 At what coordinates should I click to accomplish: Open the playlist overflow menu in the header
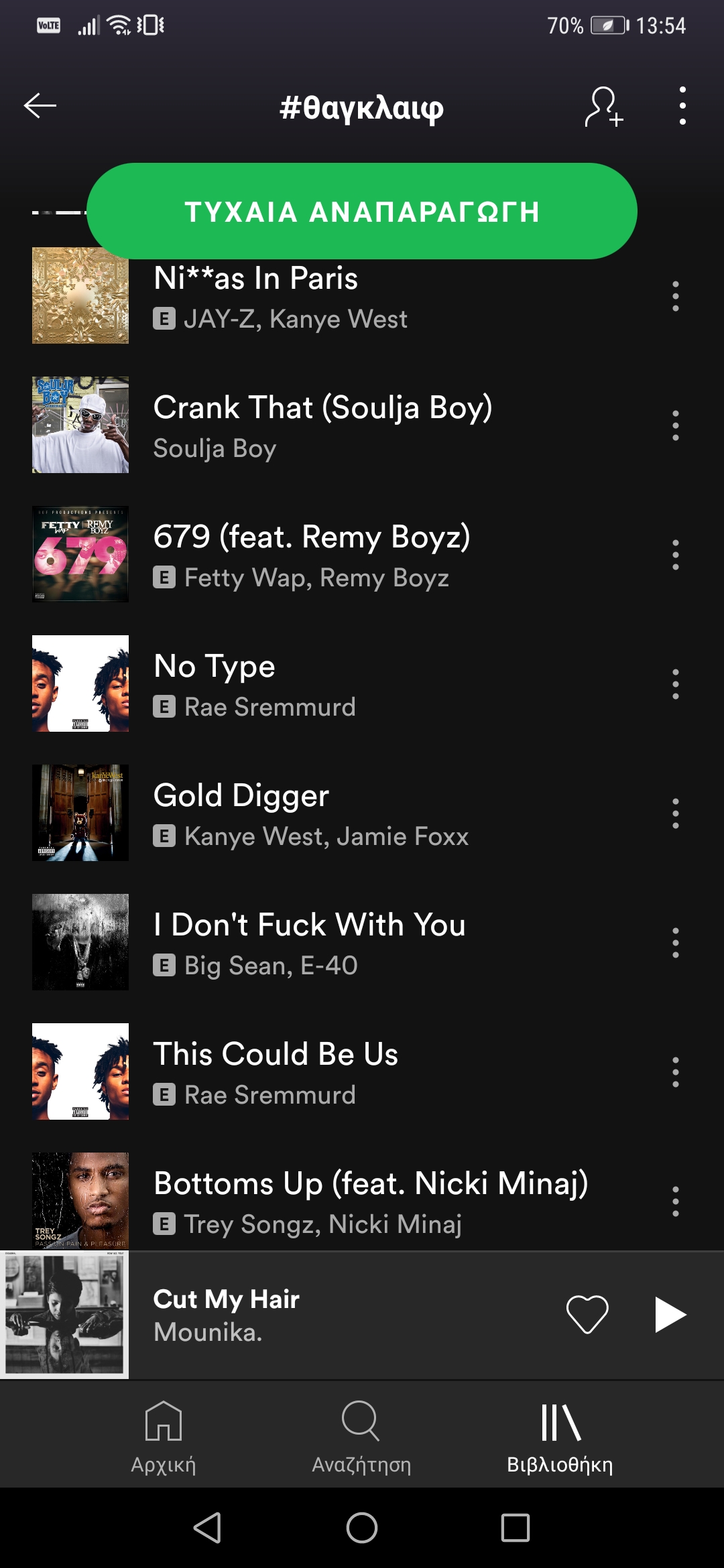click(x=682, y=106)
